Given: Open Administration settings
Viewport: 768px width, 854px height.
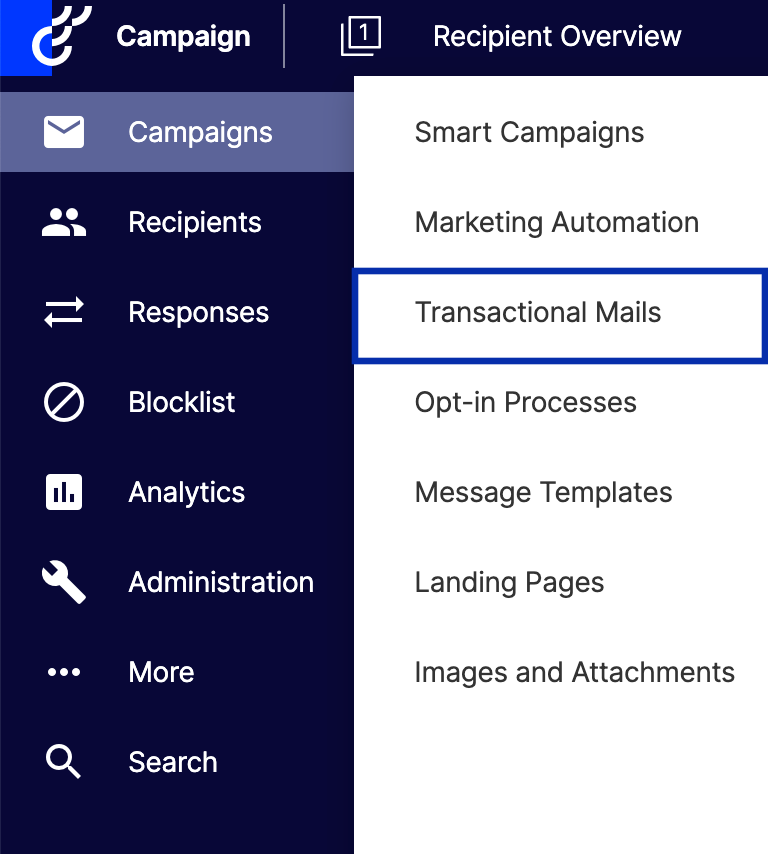Looking at the screenshot, I should [x=176, y=582].
